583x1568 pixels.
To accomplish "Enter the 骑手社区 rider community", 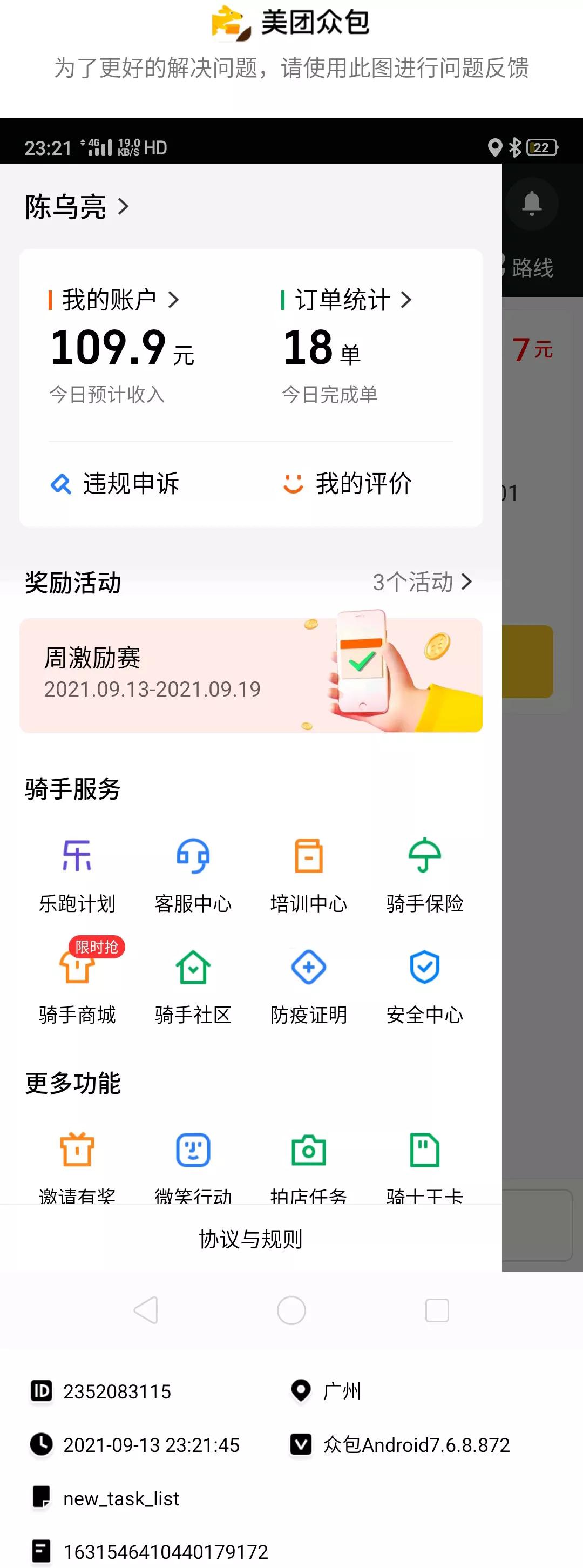I will pyautogui.click(x=192, y=983).
